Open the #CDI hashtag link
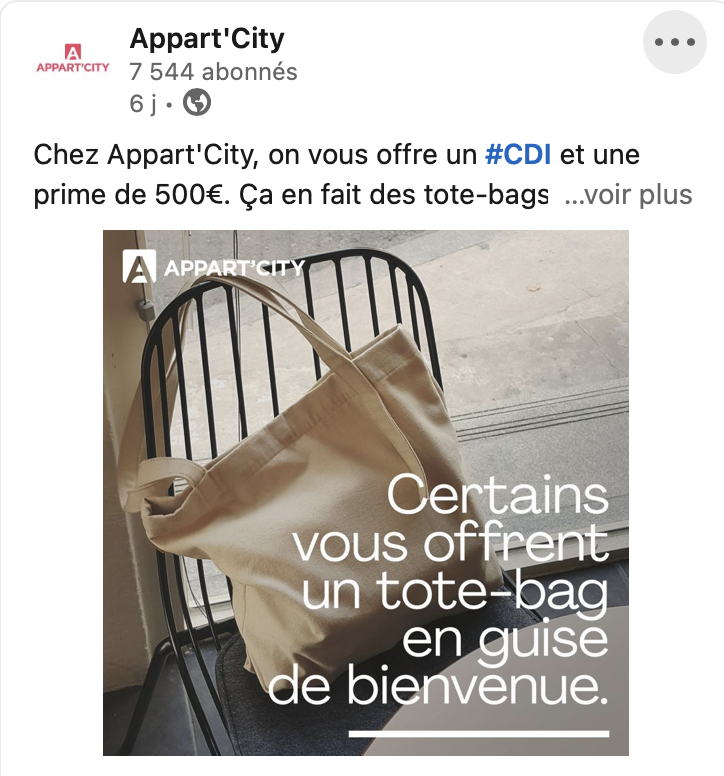 (x=518, y=156)
